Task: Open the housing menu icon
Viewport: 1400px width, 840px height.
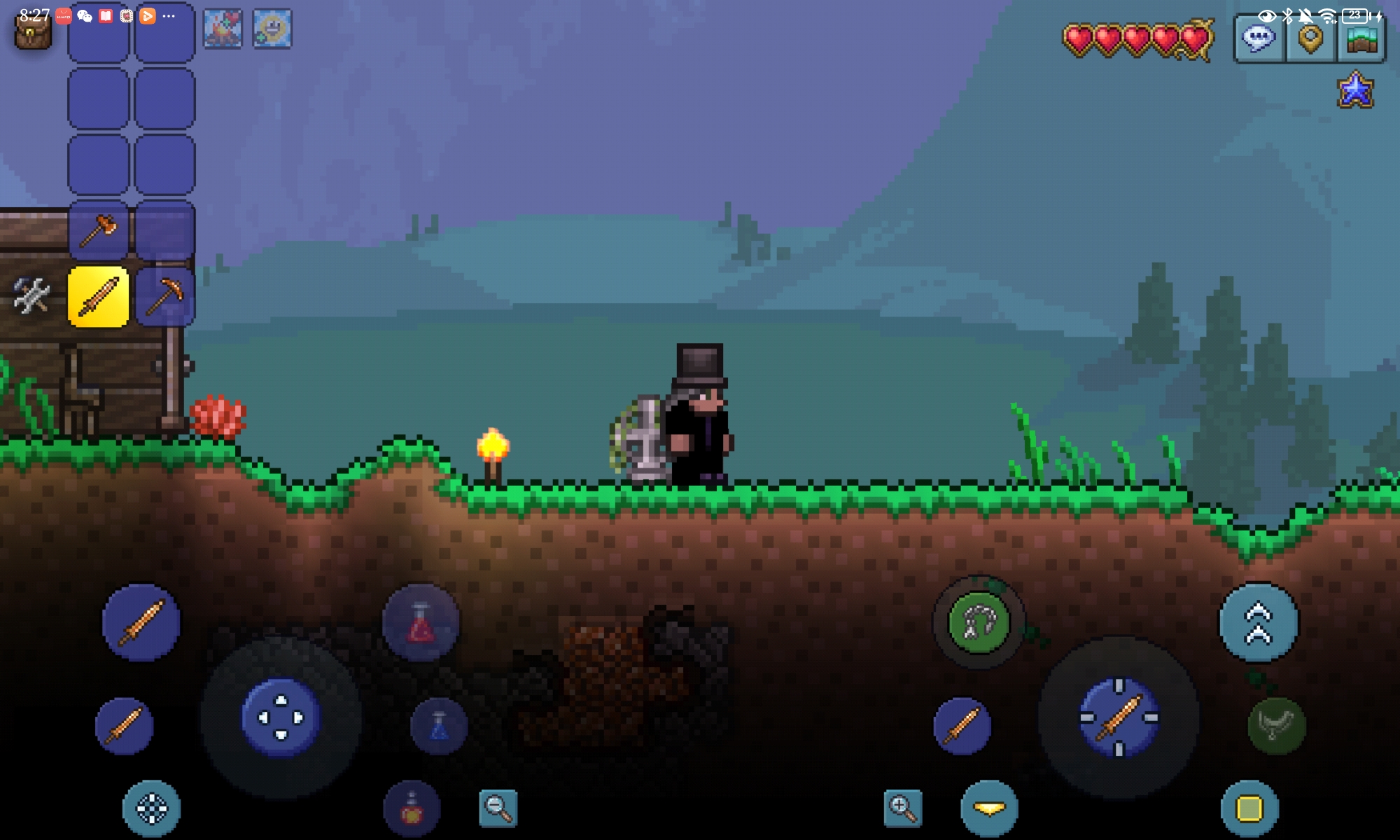Action: pos(1361,38)
